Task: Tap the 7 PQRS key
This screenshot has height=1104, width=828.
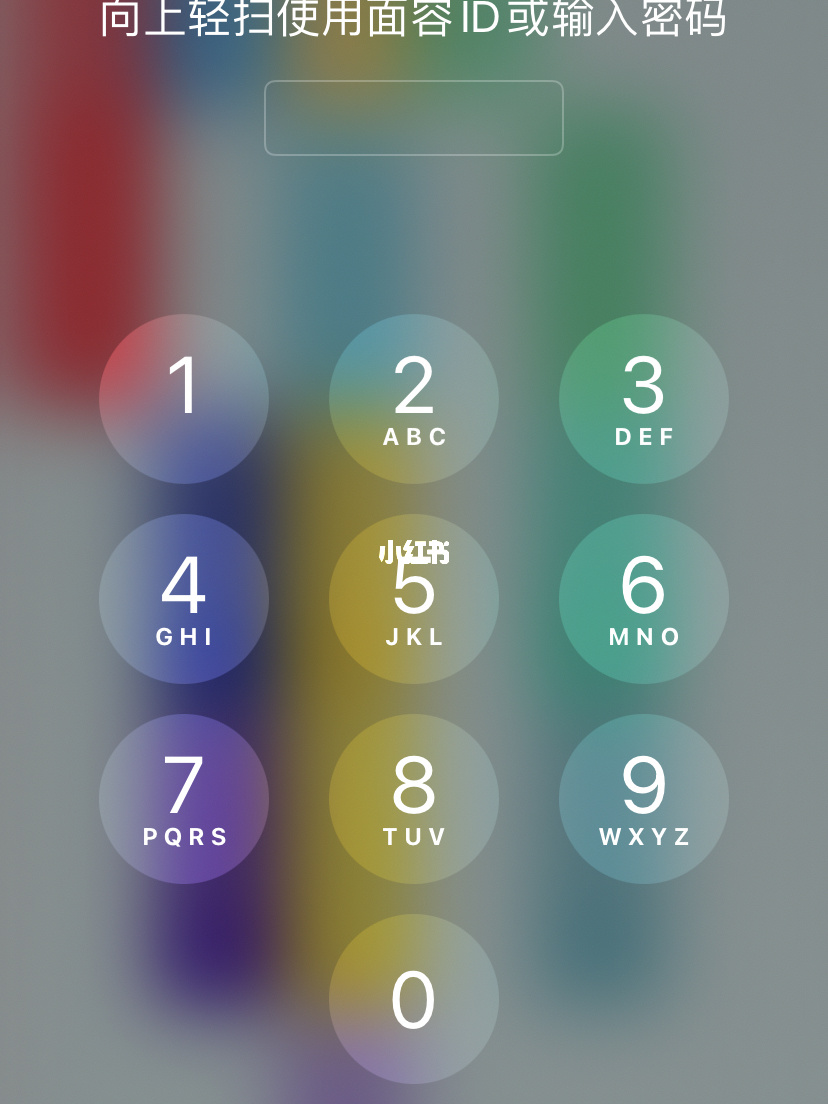Action: tap(184, 798)
